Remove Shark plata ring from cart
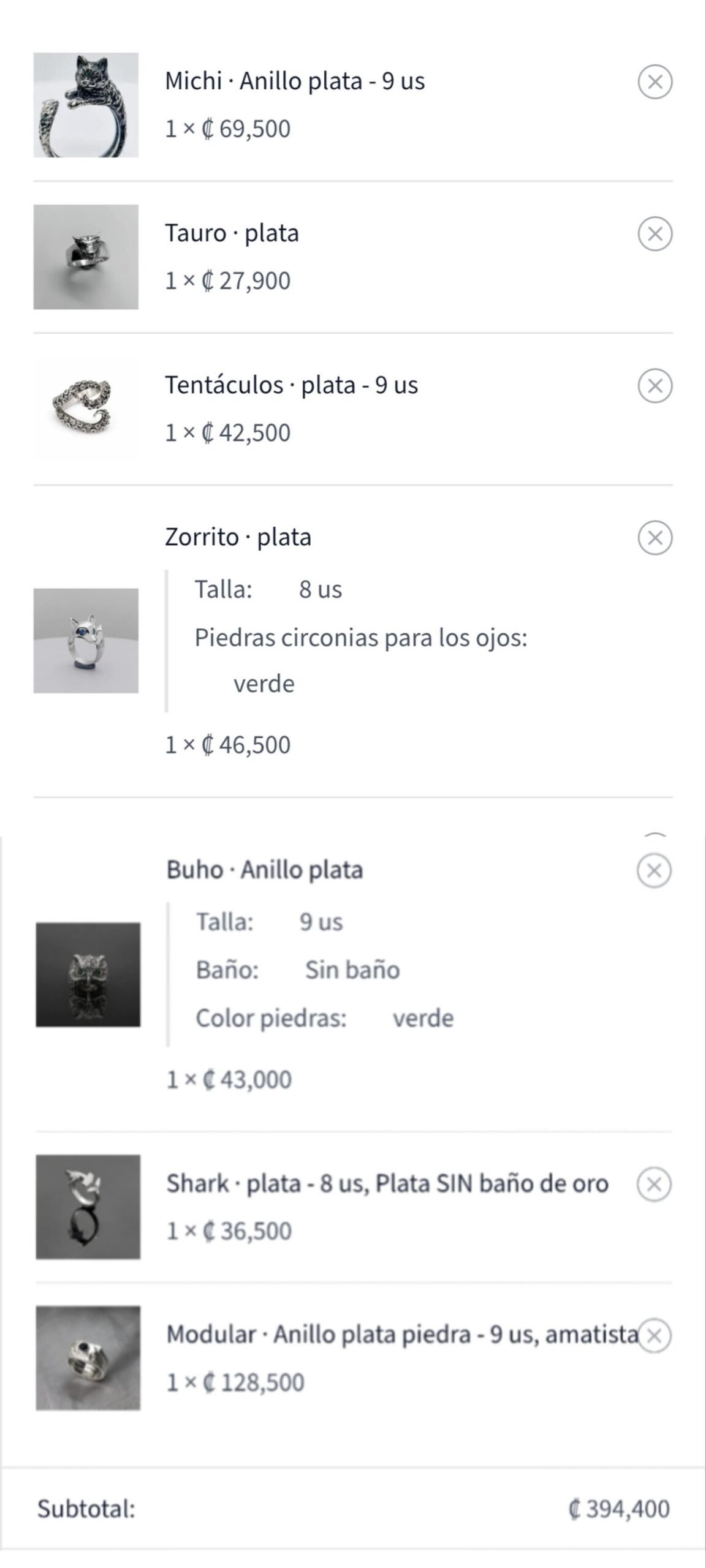706x1568 pixels. click(x=654, y=1184)
